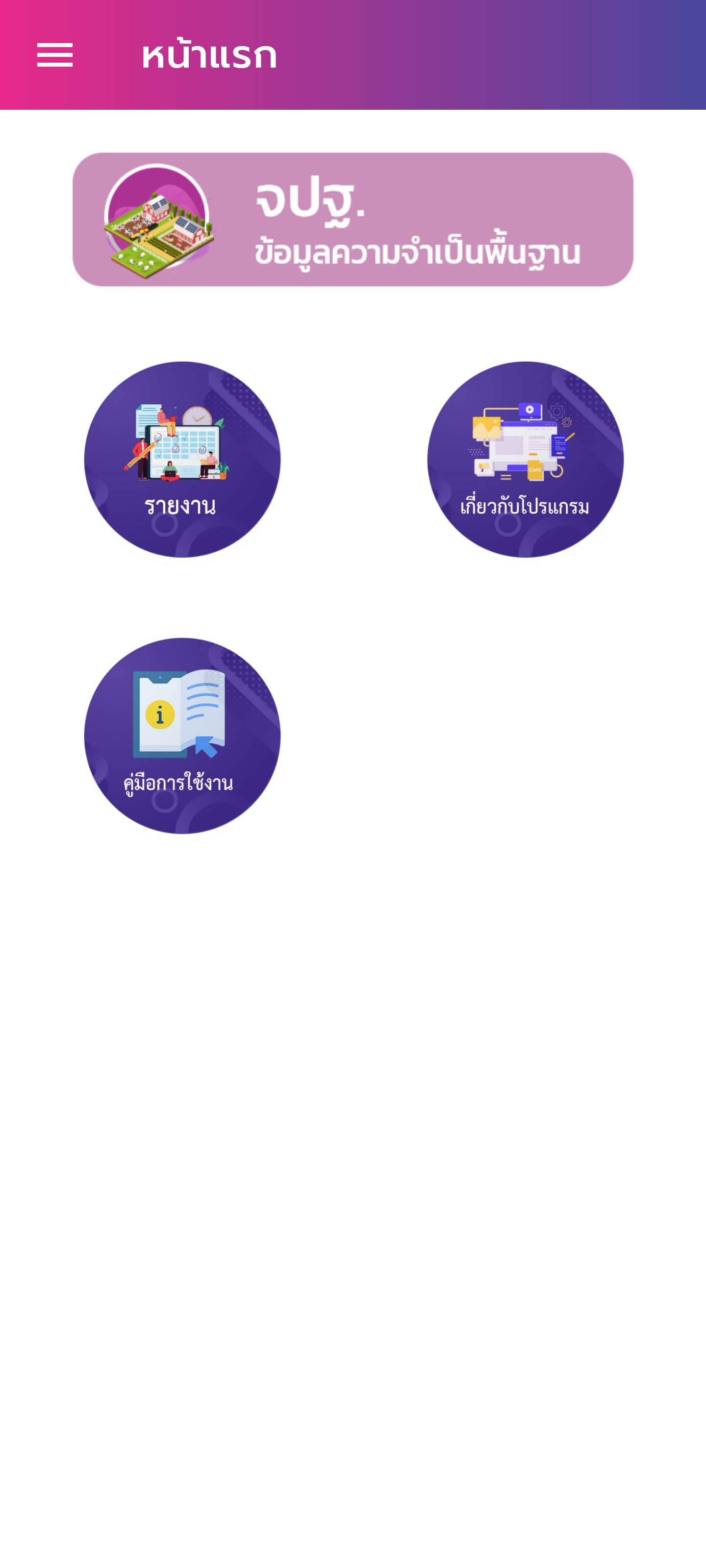706x1568 pixels.
Task: Click the pencil graphic in the Reports circle
Action: pyautogui.click(x=142, y=453)
